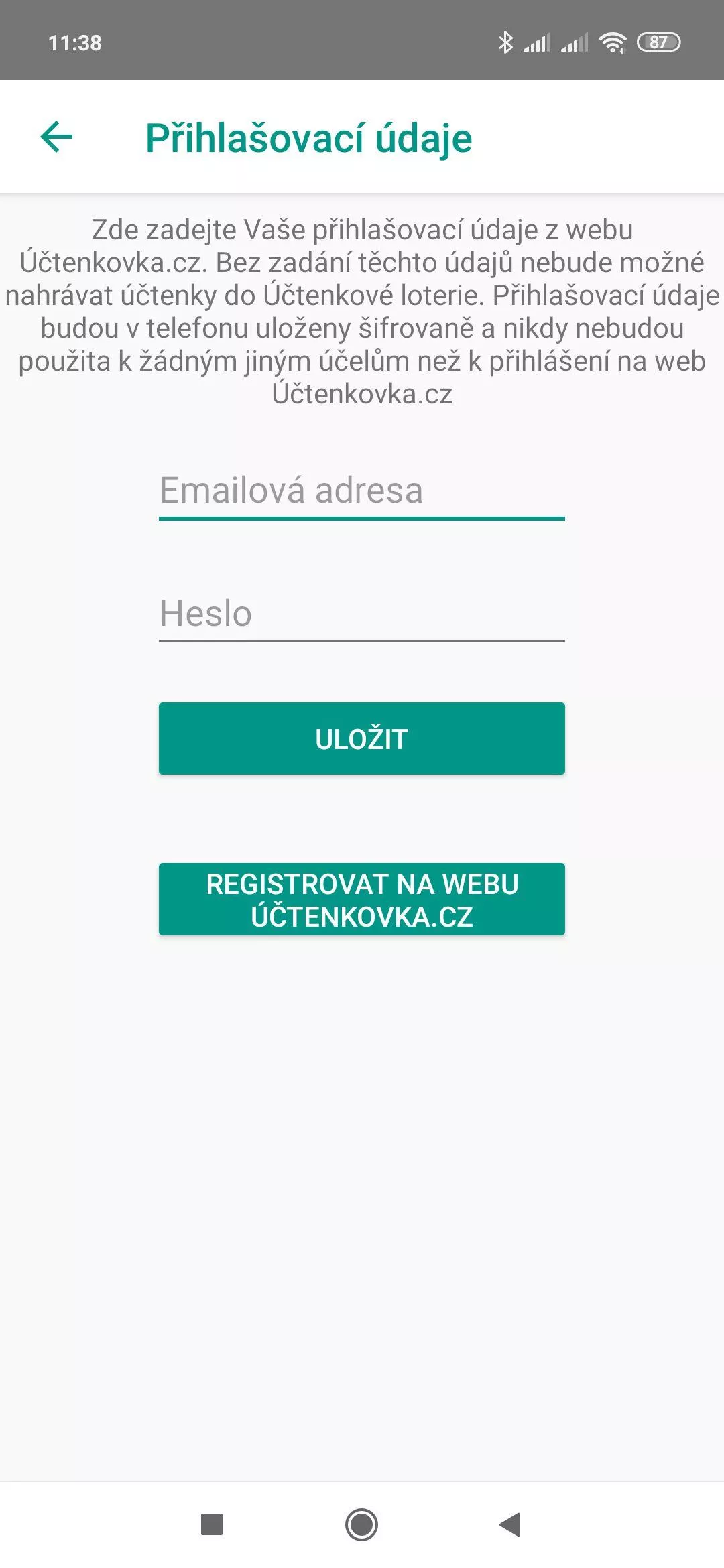Tap the Heslo password field
The height and width of the screenshot is (1568, 724).
(362, 614)
